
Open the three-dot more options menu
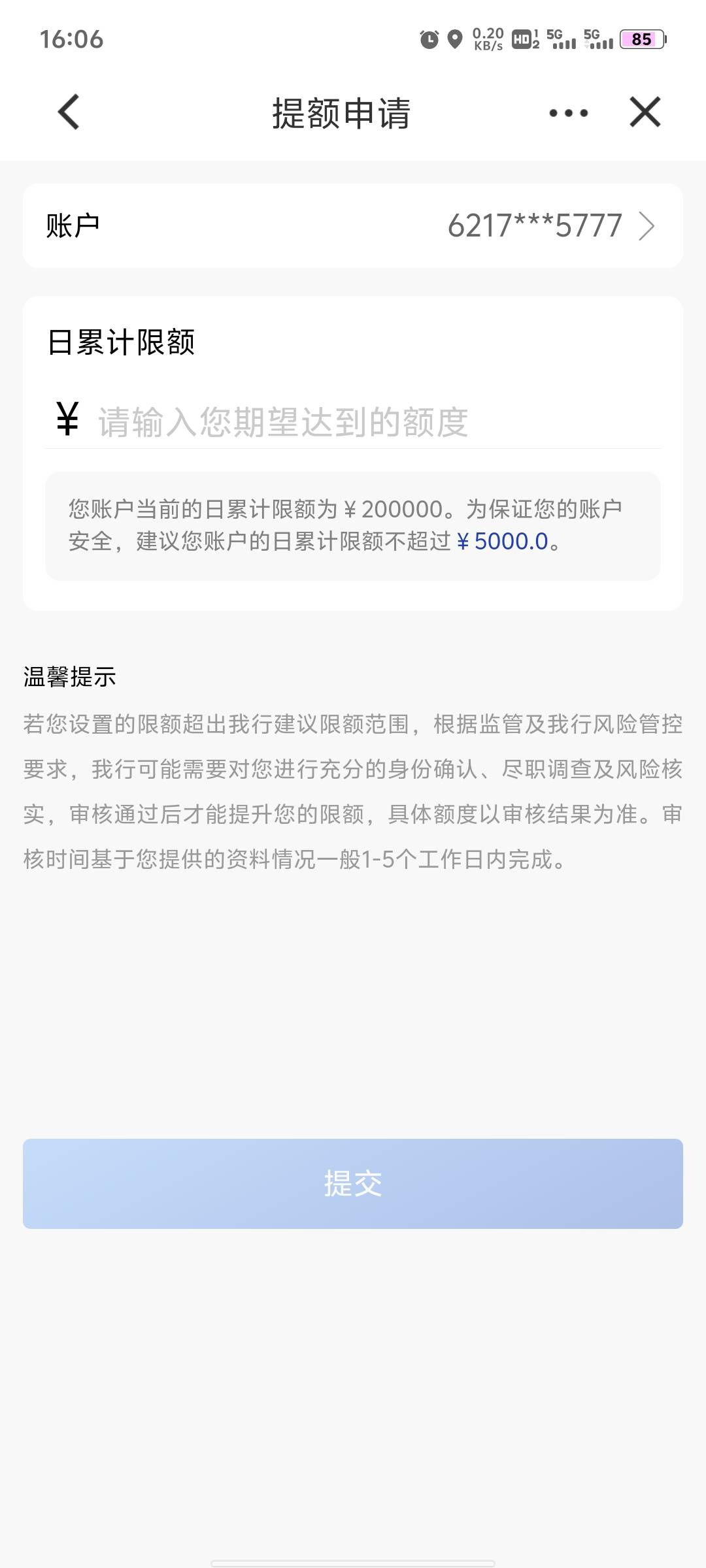click(568, 113)
